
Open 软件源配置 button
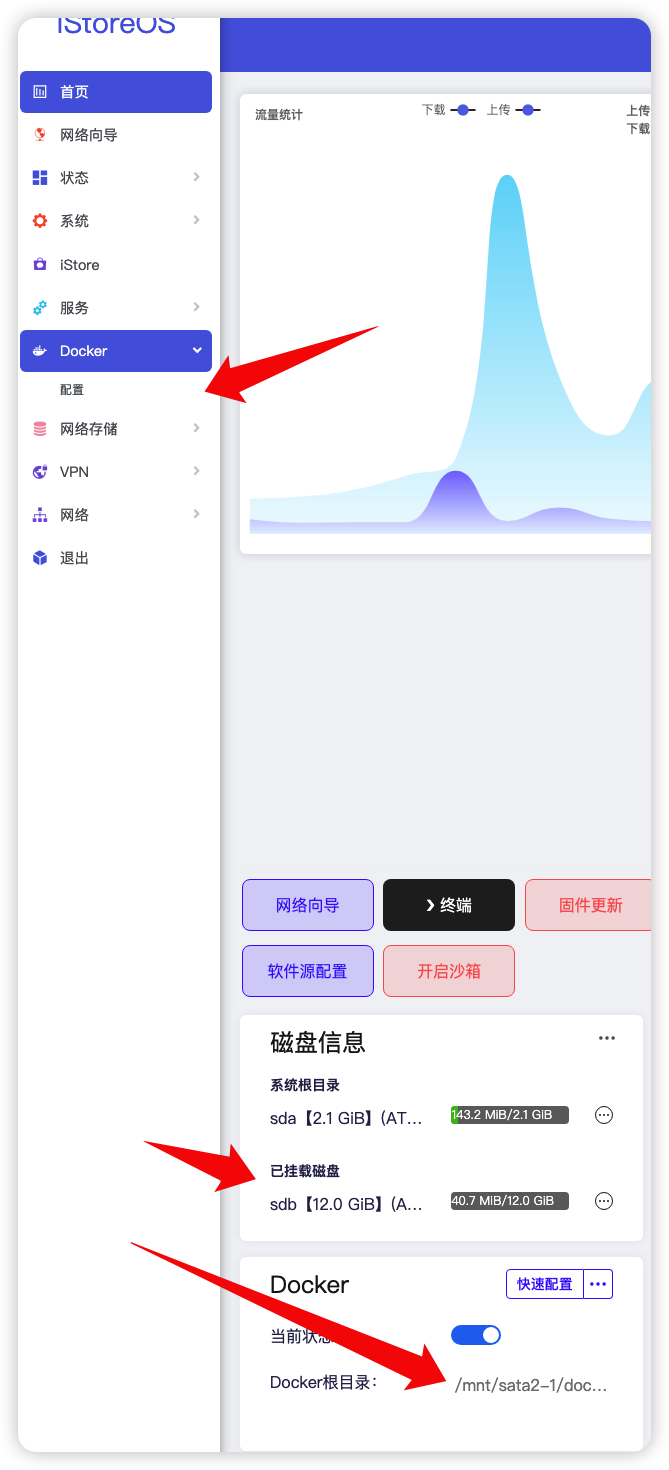308,971
